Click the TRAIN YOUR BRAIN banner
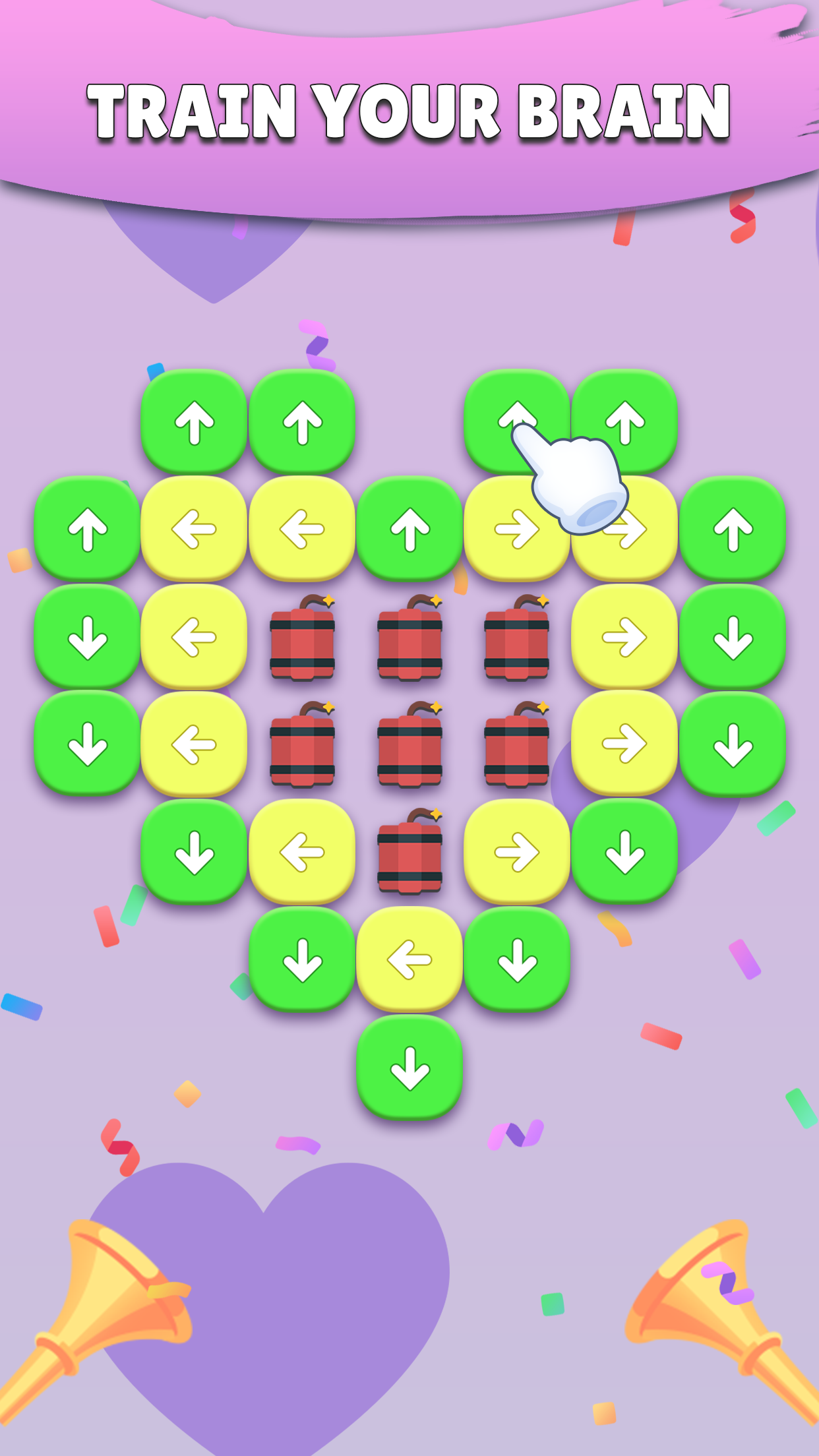Viewport: 819px width, 1456px height. tap(409, 109)
